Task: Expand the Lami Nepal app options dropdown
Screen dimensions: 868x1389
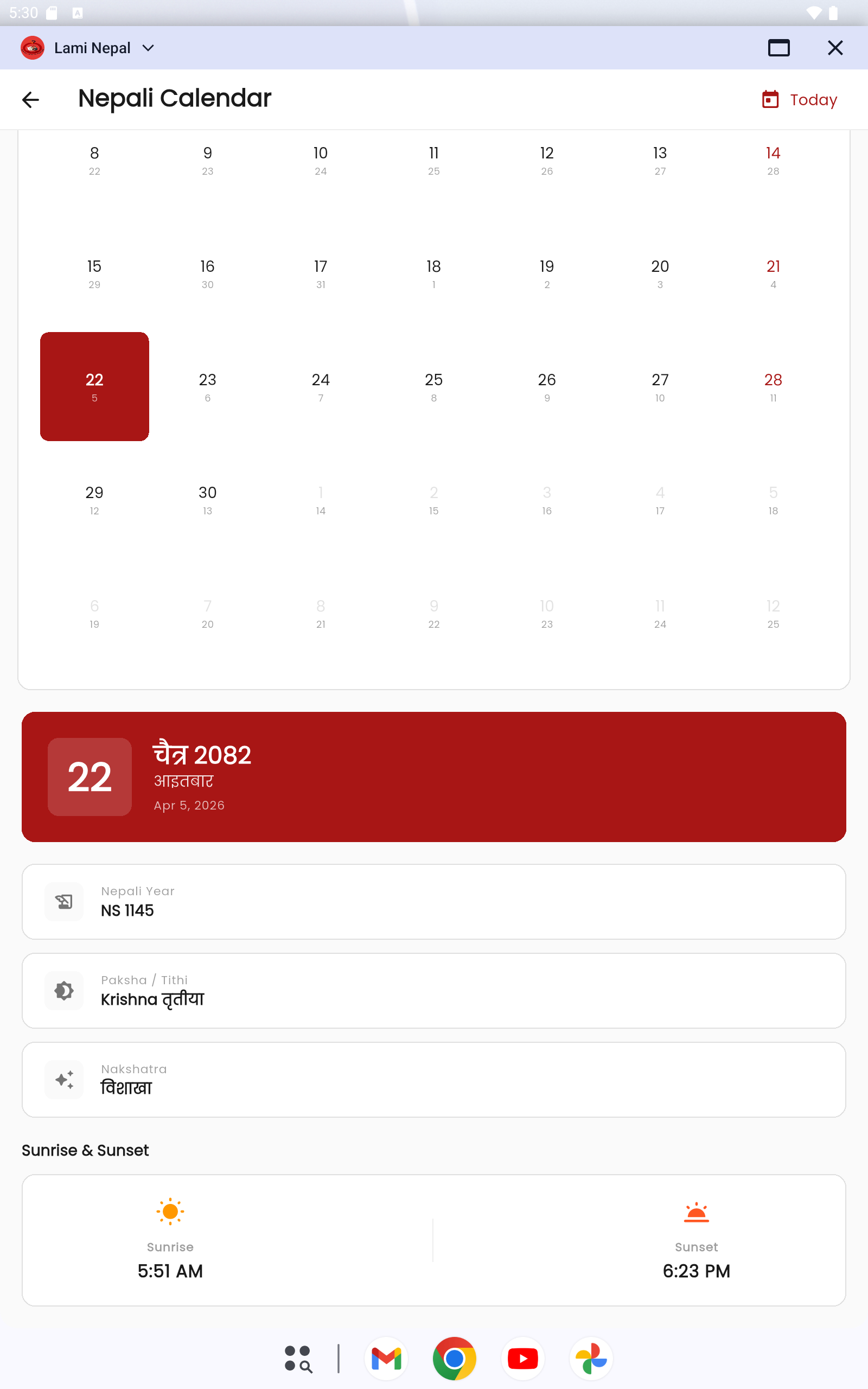Action: 148,48
